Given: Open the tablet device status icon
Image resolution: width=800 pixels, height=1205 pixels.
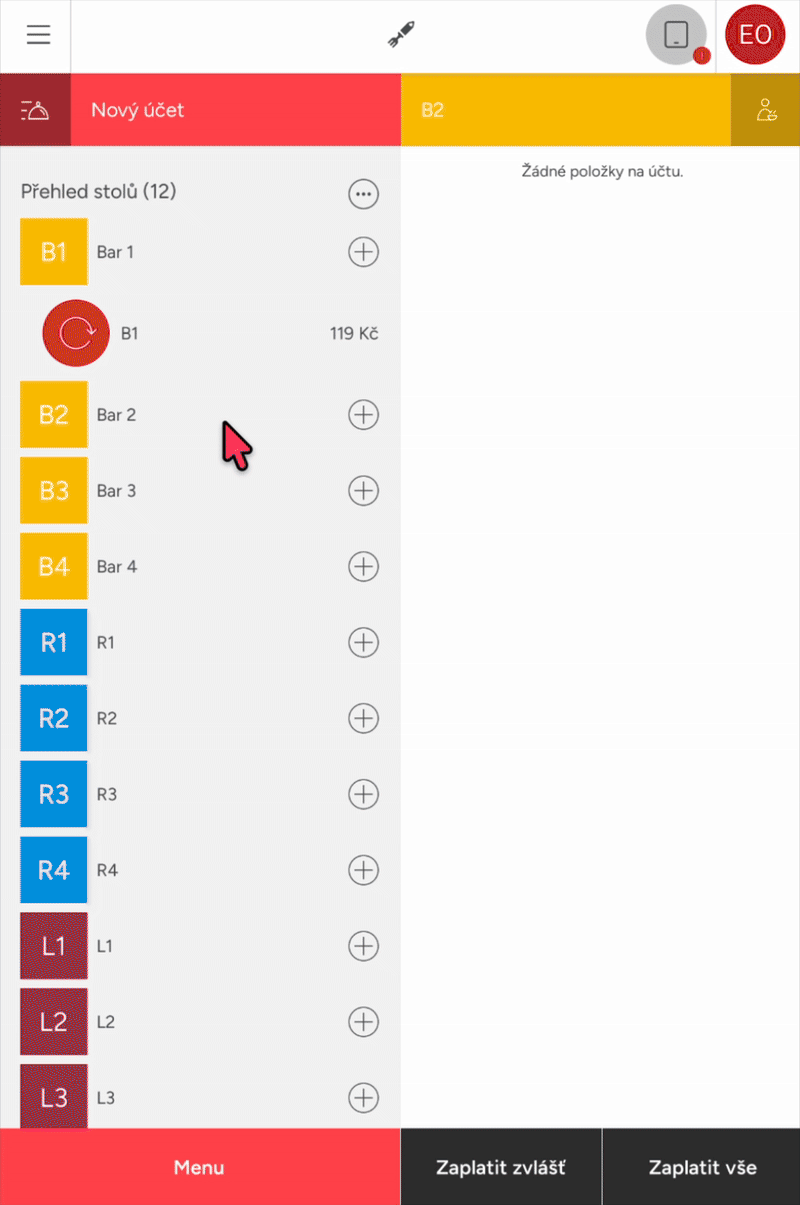Looking at the screenshot, I should (x=677, y=35).
